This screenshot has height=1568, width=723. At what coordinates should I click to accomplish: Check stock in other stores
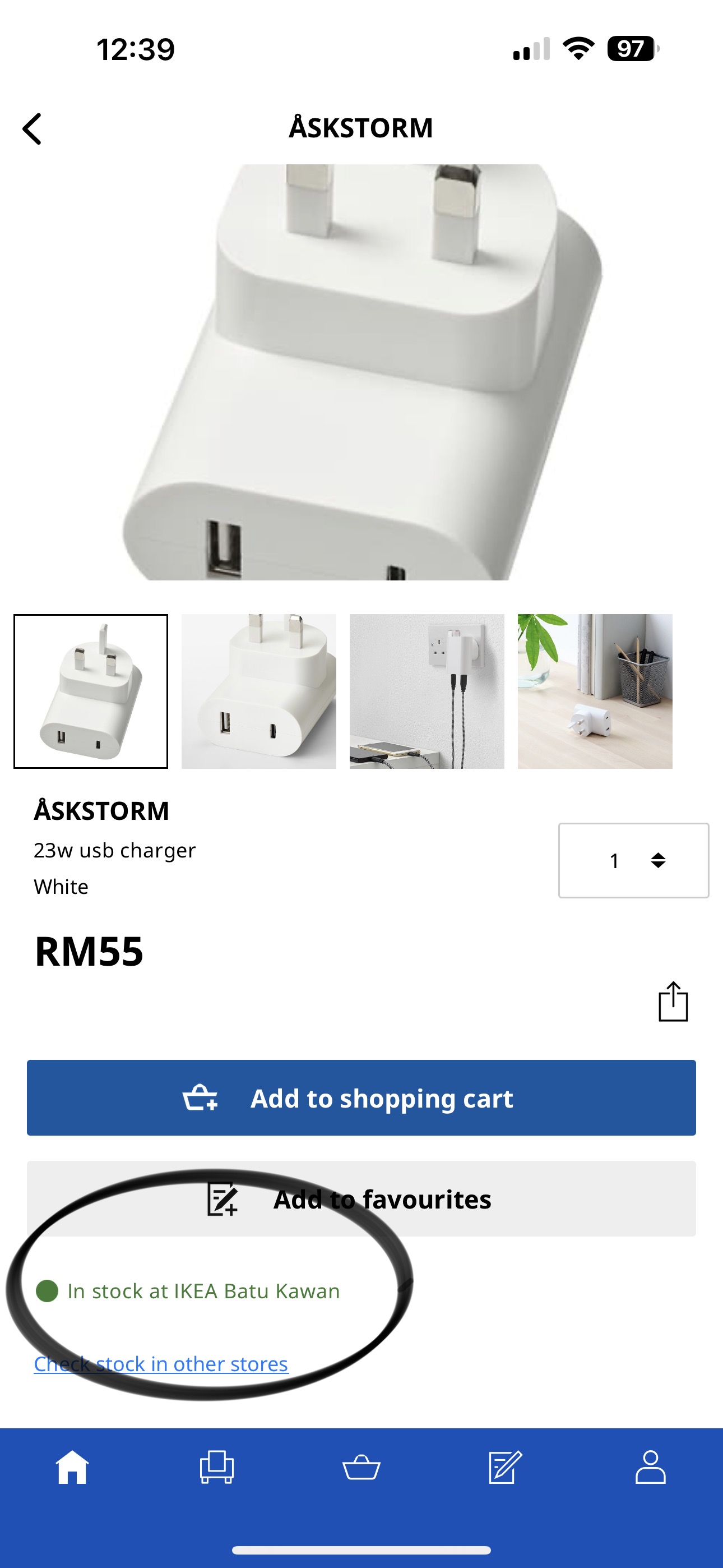pyautogui.click(x=161, y=1364)
